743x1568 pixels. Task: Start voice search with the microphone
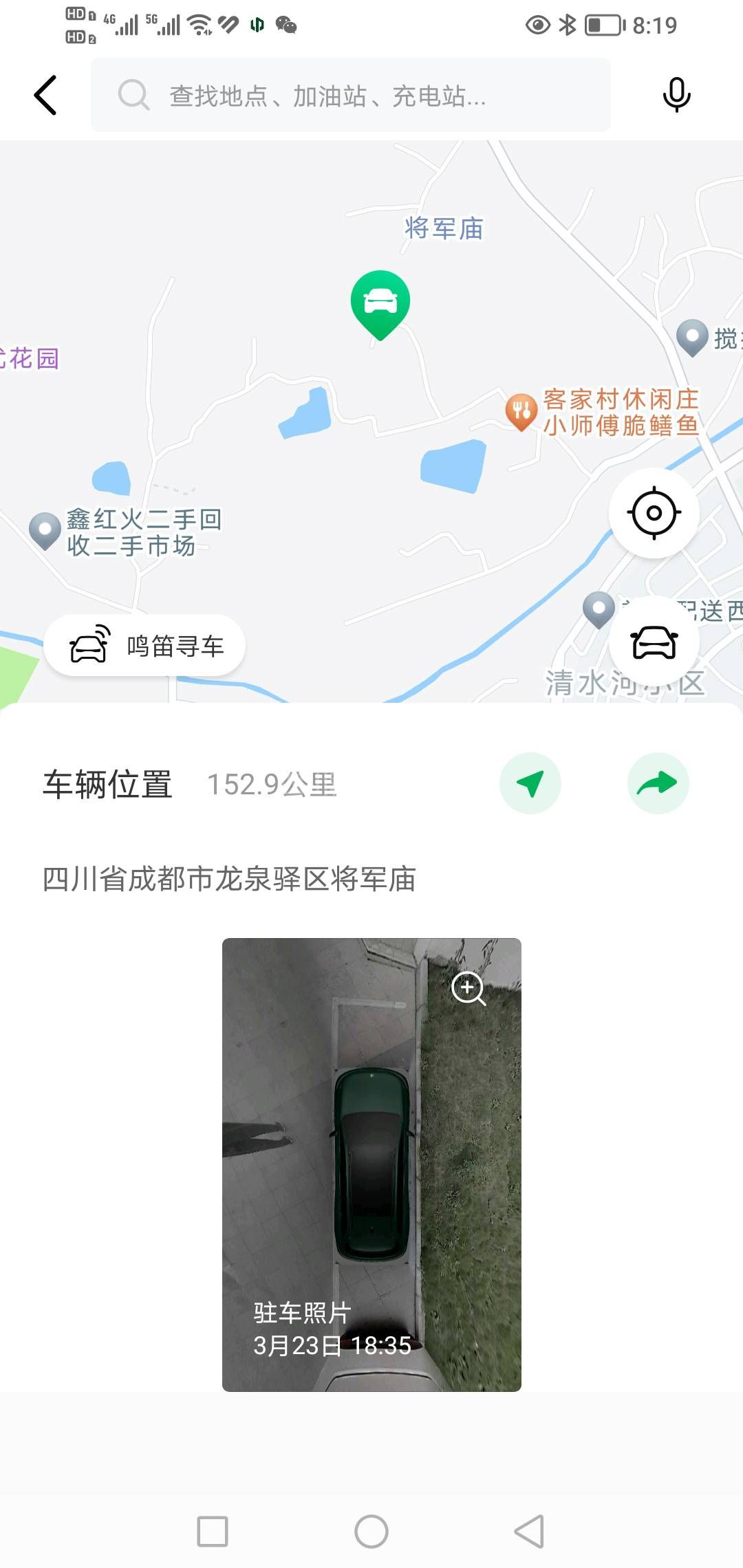coord(676,95)
